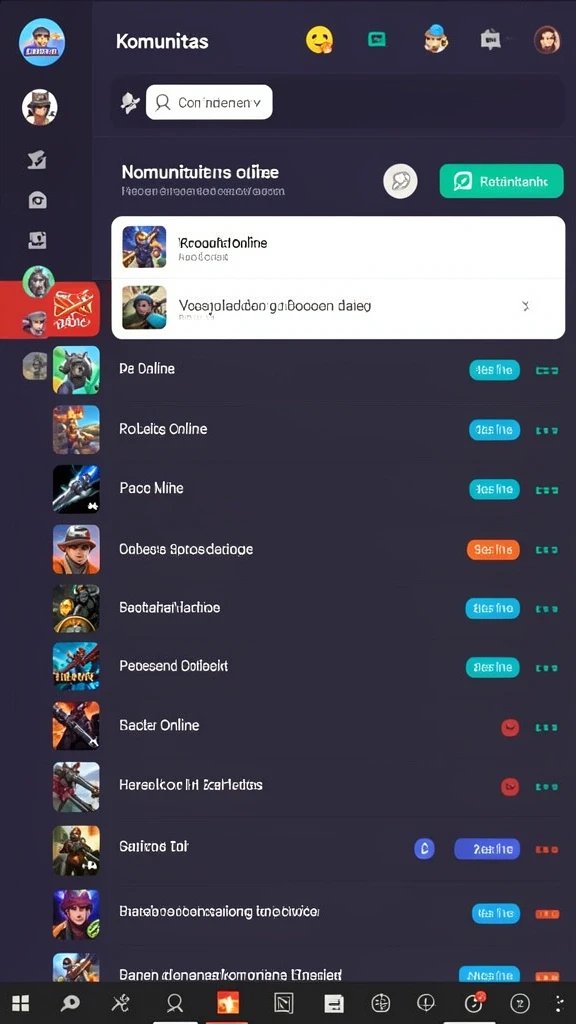Open the Roleits Online row

pyautogui.click(x=307, y=429)
